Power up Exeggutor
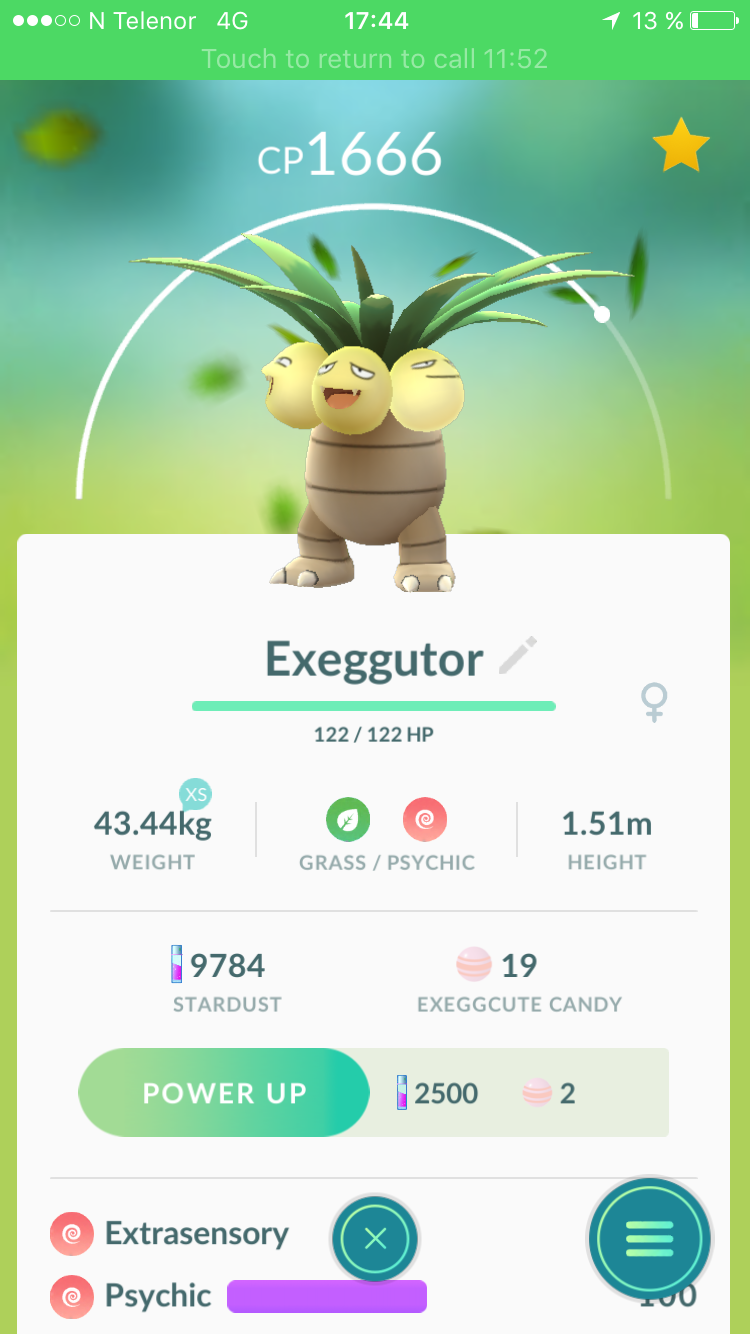 (x=224, y=1093)
